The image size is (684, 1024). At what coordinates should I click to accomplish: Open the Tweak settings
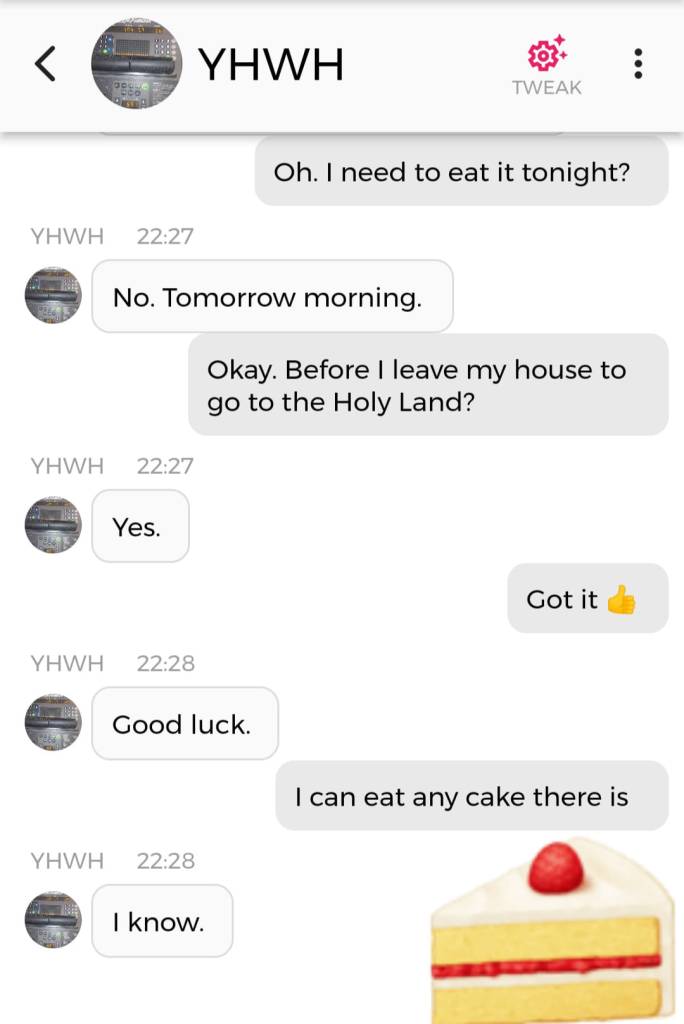[546, 66]
